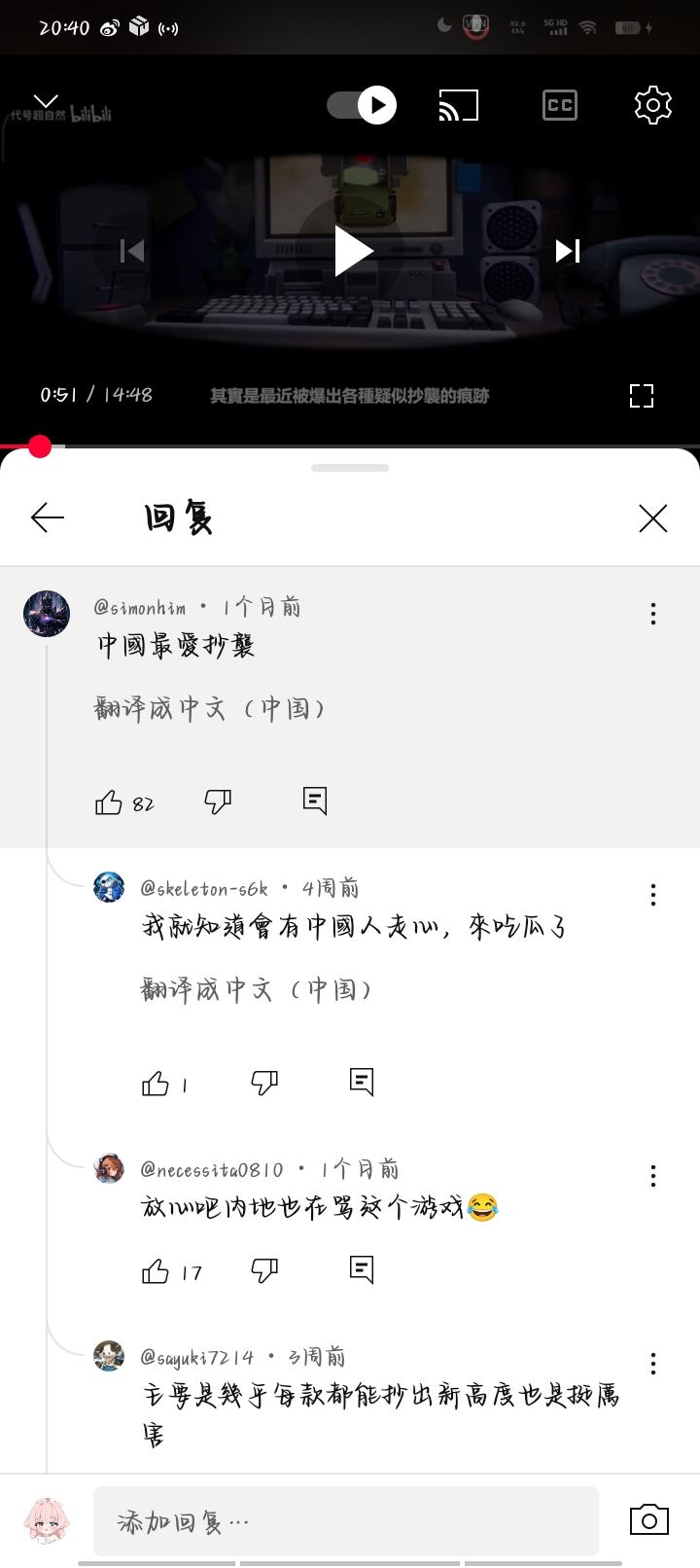Screen dimensions: 700x1568
Task: Open video quality settings gear
Action: 652,104
